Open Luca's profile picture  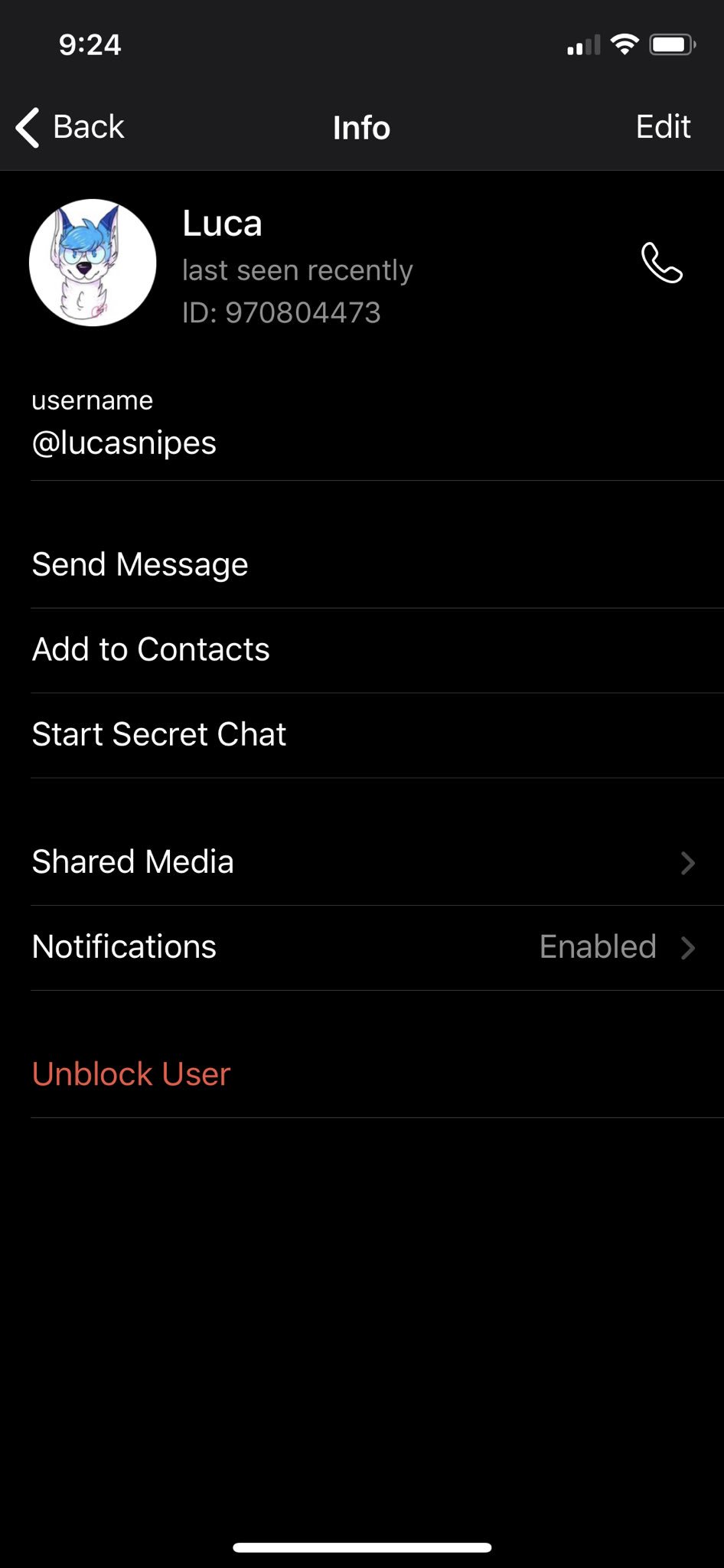[x=93, y=263]
